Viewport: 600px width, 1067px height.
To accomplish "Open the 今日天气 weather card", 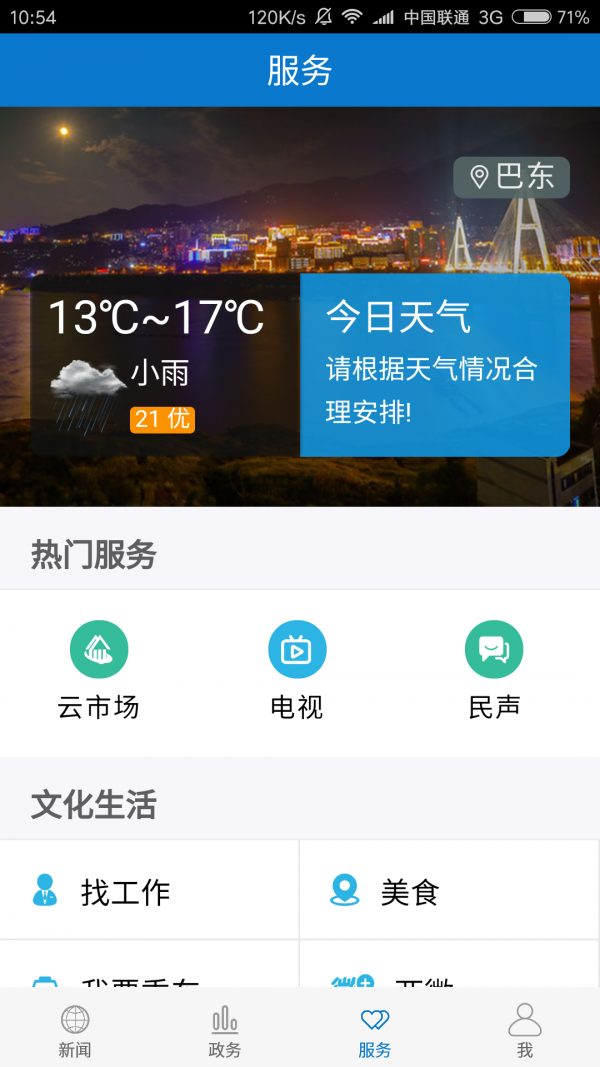I will point(434,365).
